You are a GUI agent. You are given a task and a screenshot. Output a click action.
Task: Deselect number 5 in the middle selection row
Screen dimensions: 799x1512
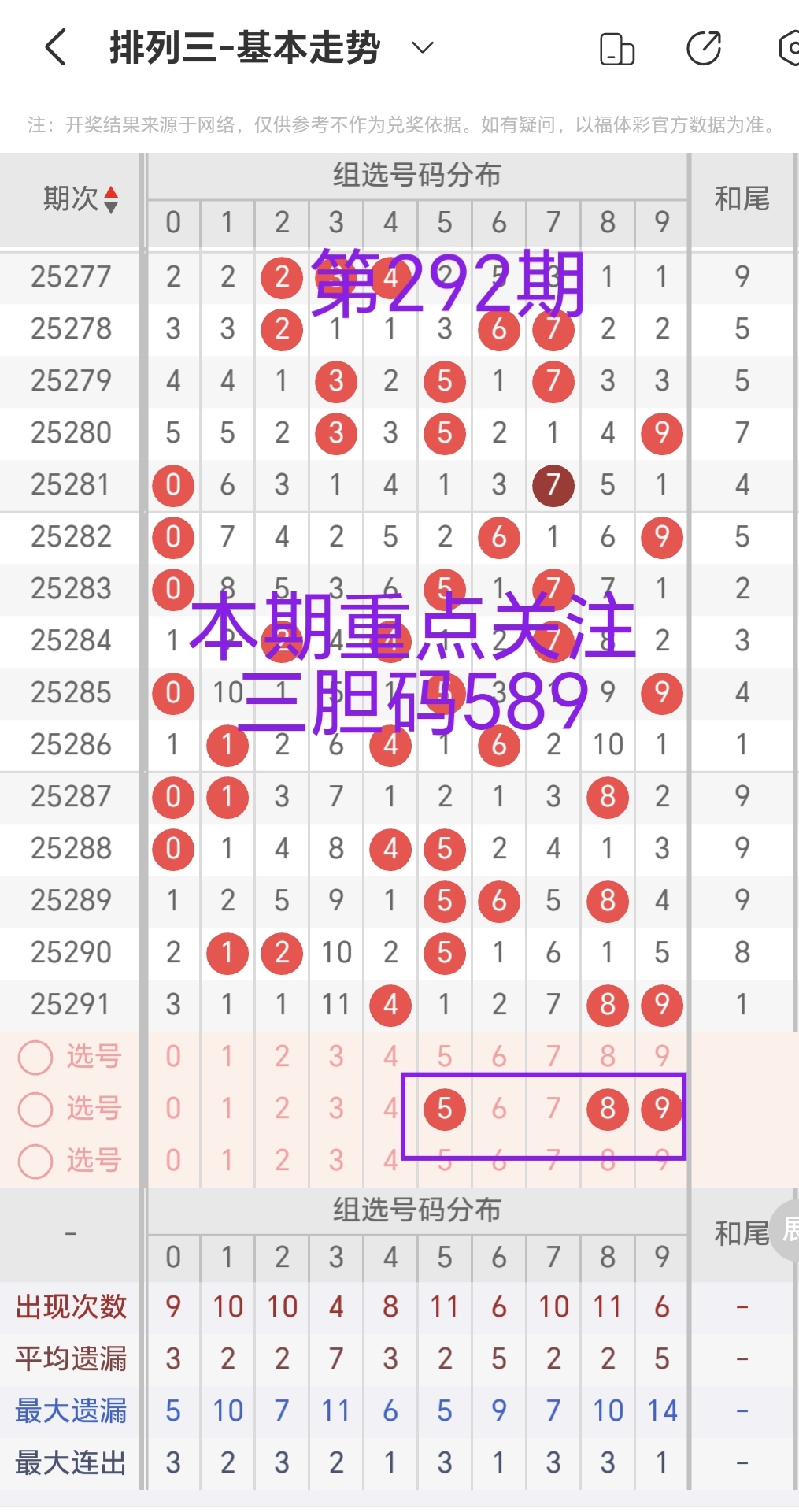(444, 1109)
